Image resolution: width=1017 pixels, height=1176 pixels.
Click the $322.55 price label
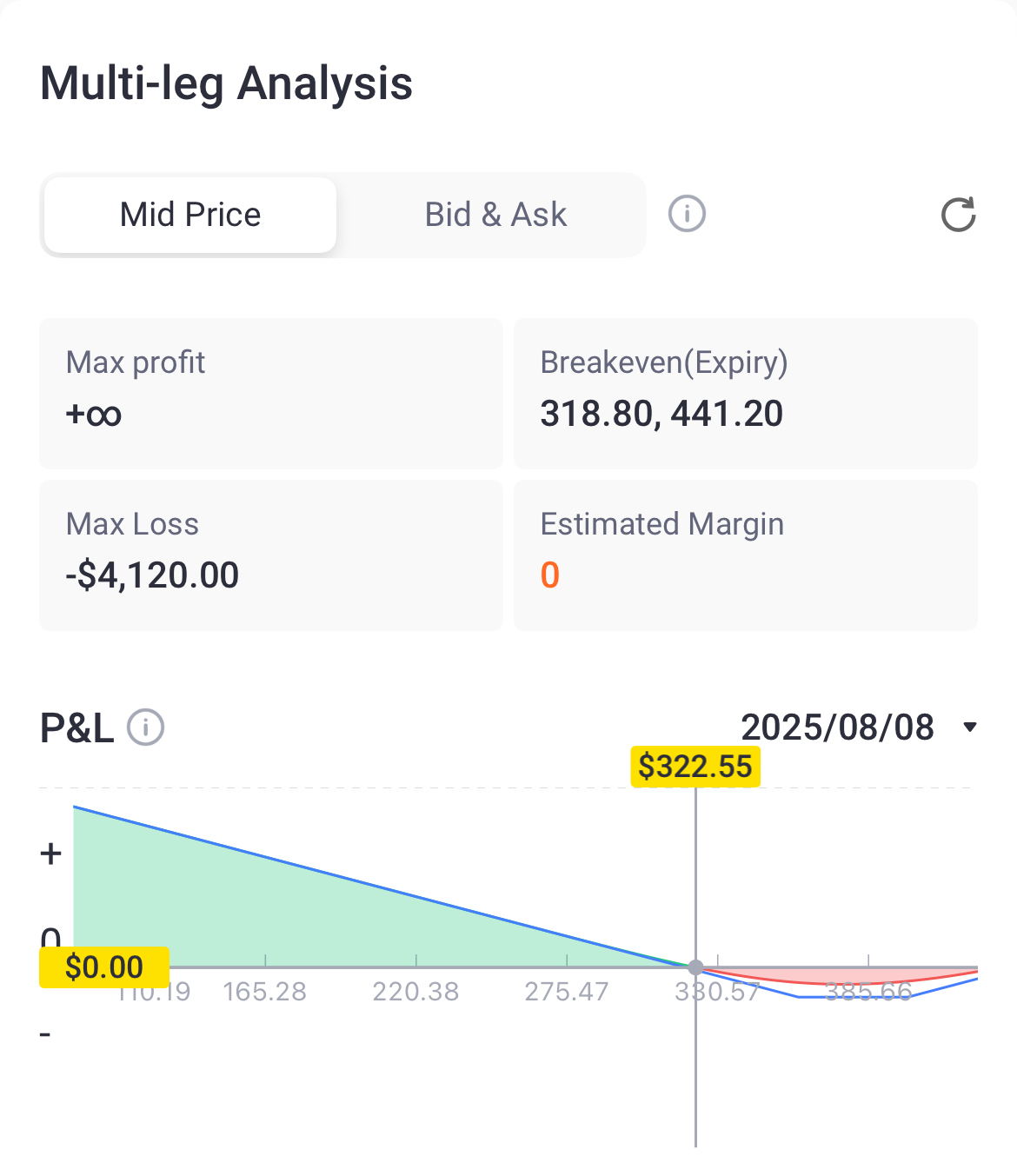click(x=695, y=766)
